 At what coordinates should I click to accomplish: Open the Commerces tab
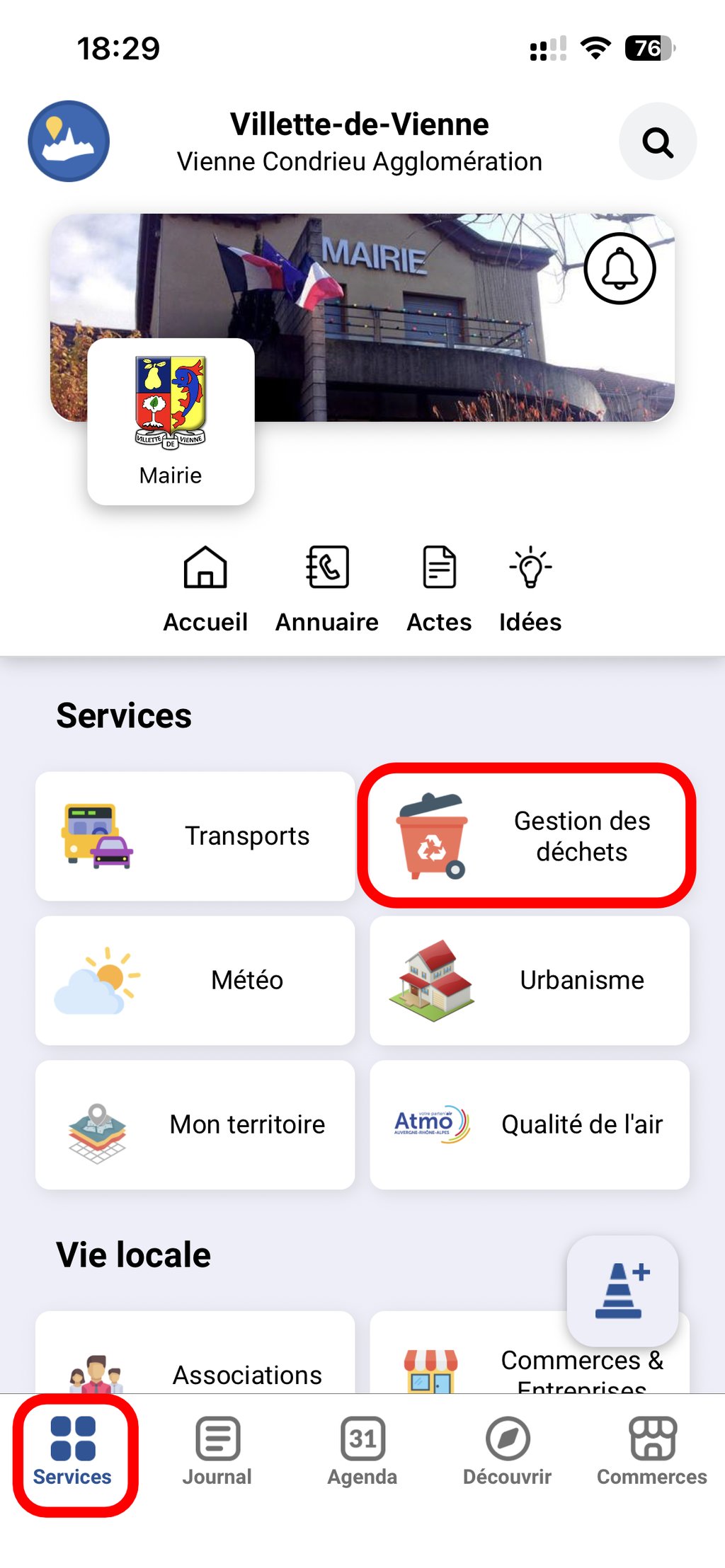(651, 1452)
